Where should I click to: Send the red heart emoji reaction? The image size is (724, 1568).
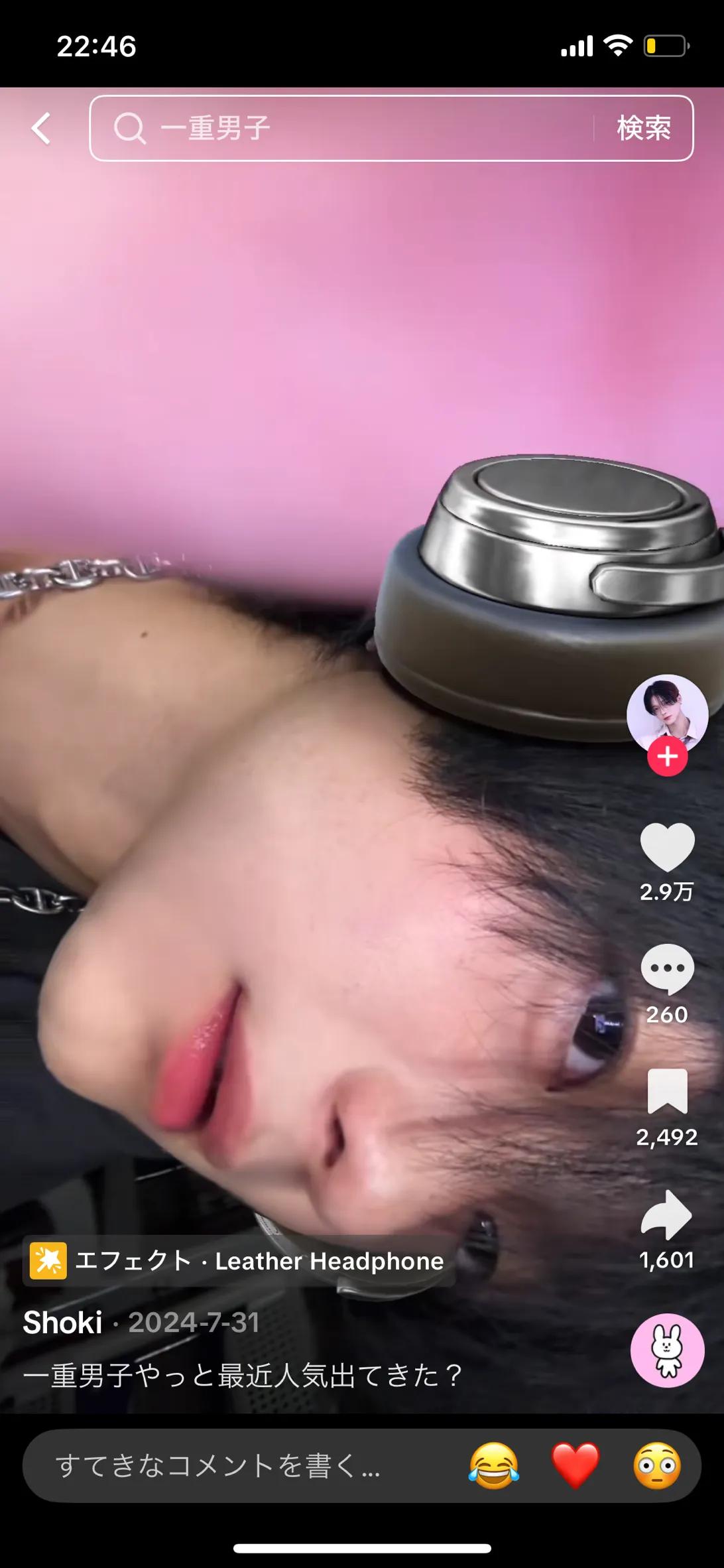pos(575,1466)
